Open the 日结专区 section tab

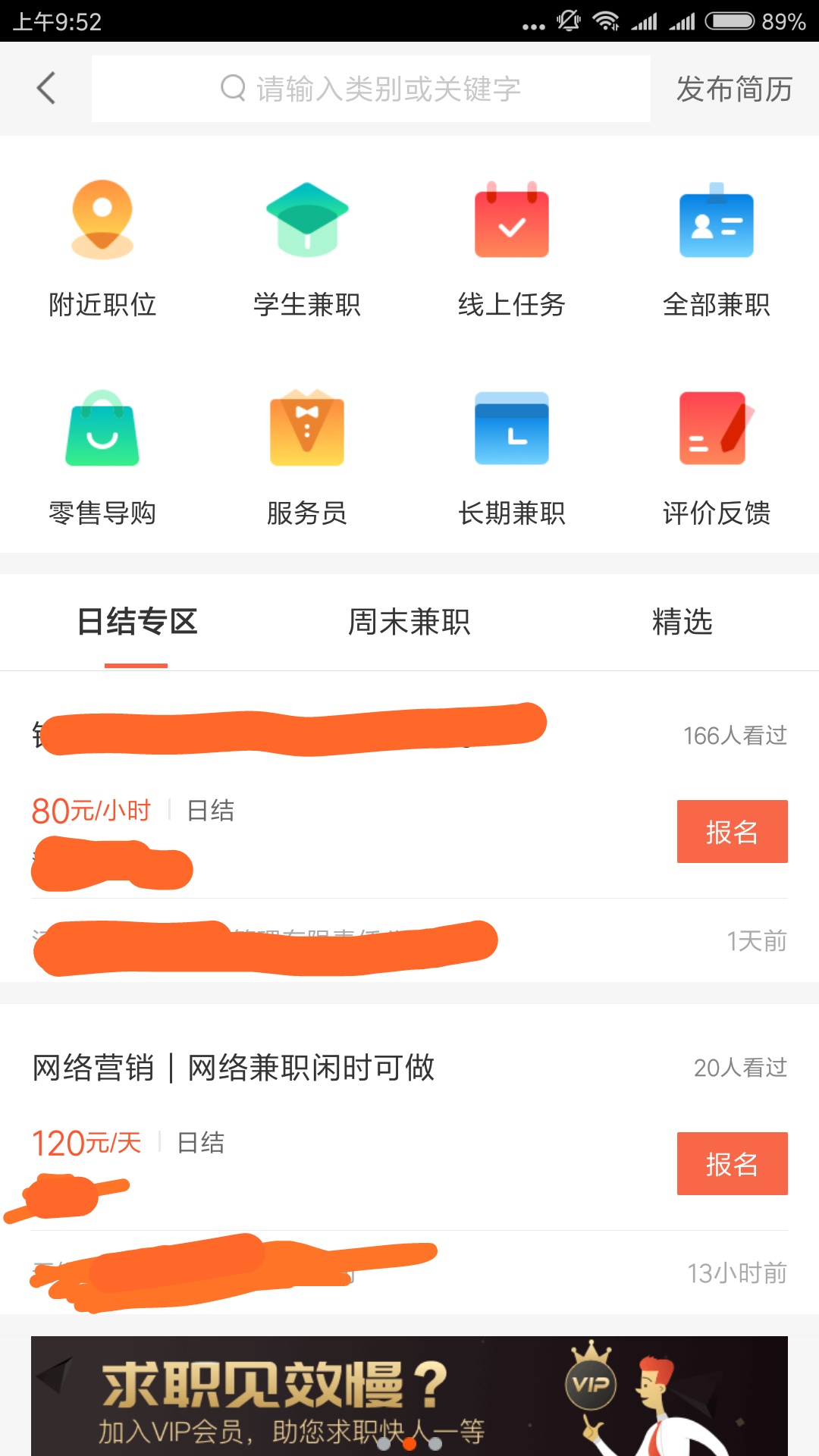136,620
